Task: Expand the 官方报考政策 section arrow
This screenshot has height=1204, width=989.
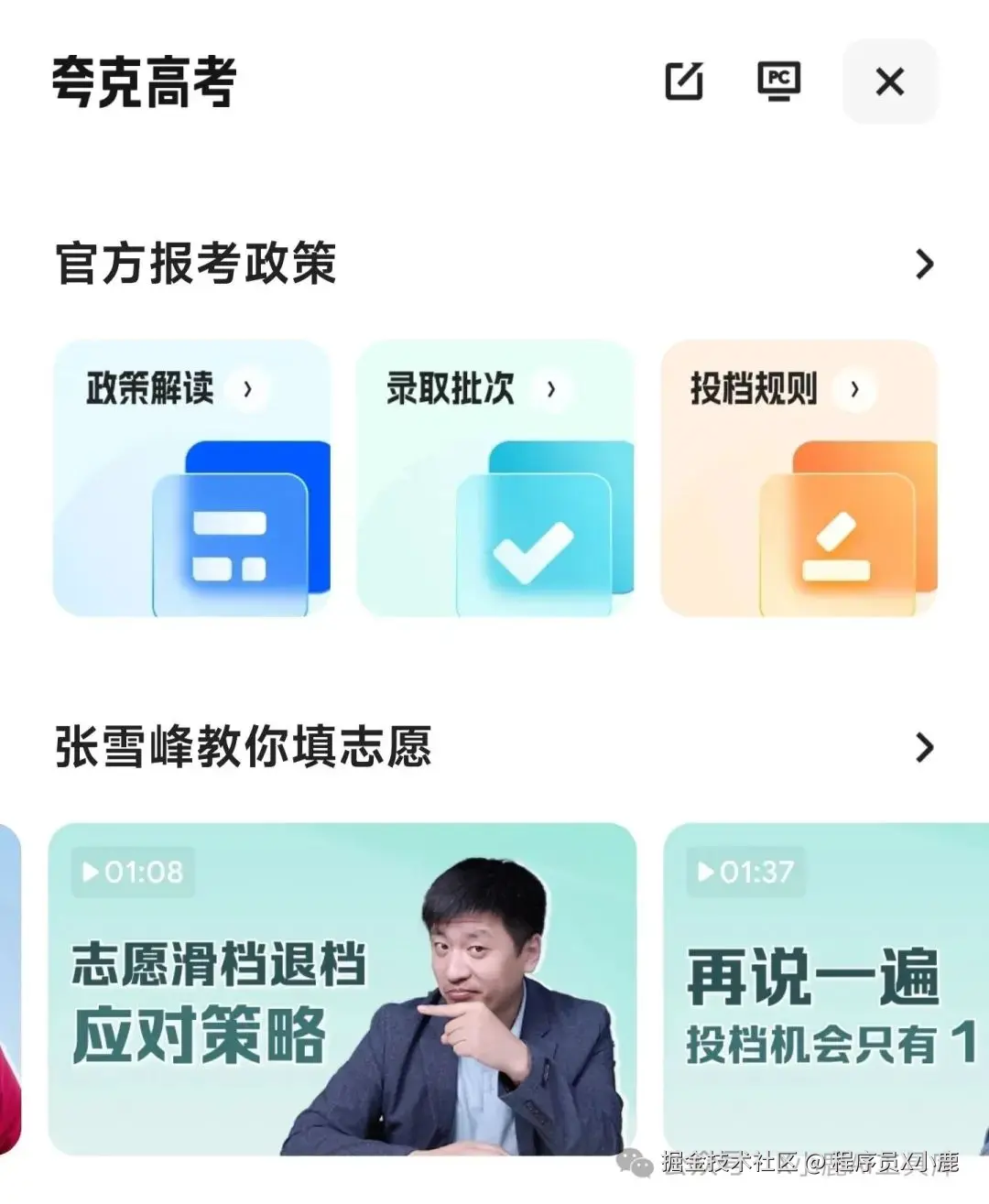Action: click(927, 266)
